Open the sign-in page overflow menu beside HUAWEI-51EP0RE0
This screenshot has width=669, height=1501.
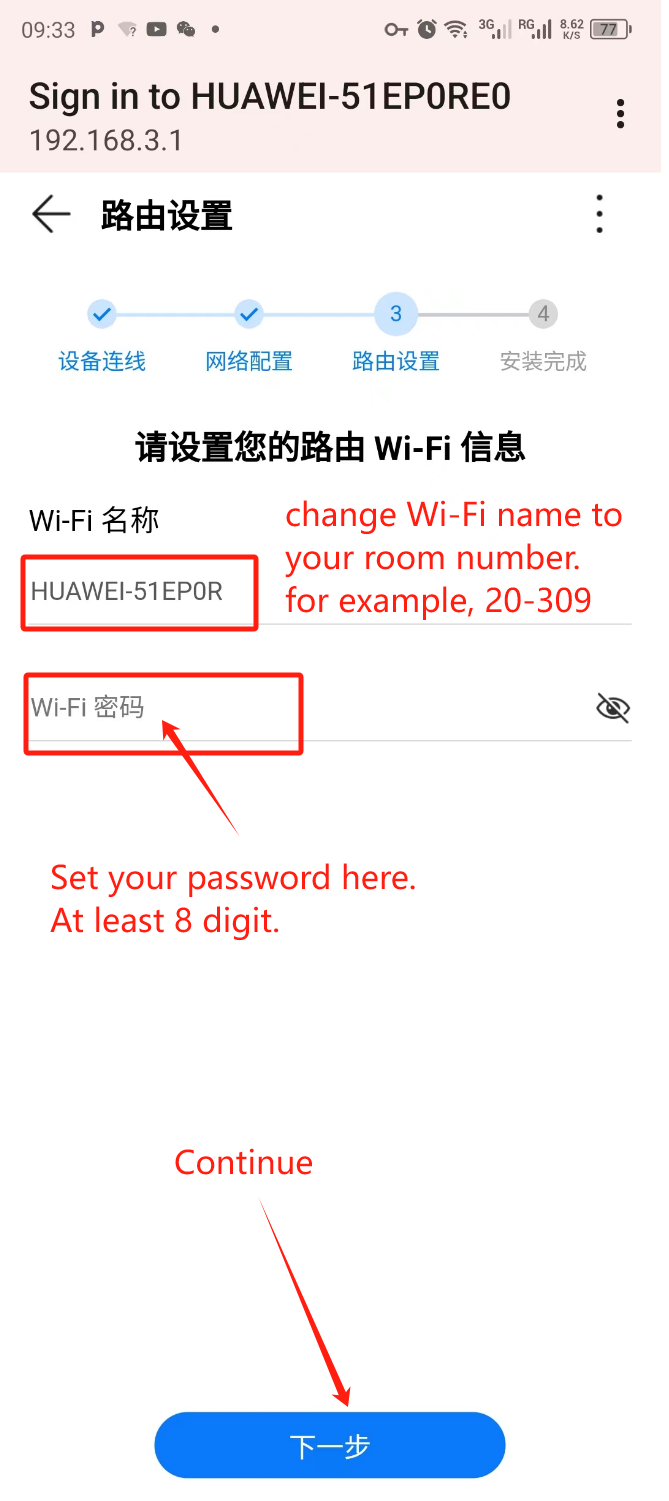click(x=621, y=113)
